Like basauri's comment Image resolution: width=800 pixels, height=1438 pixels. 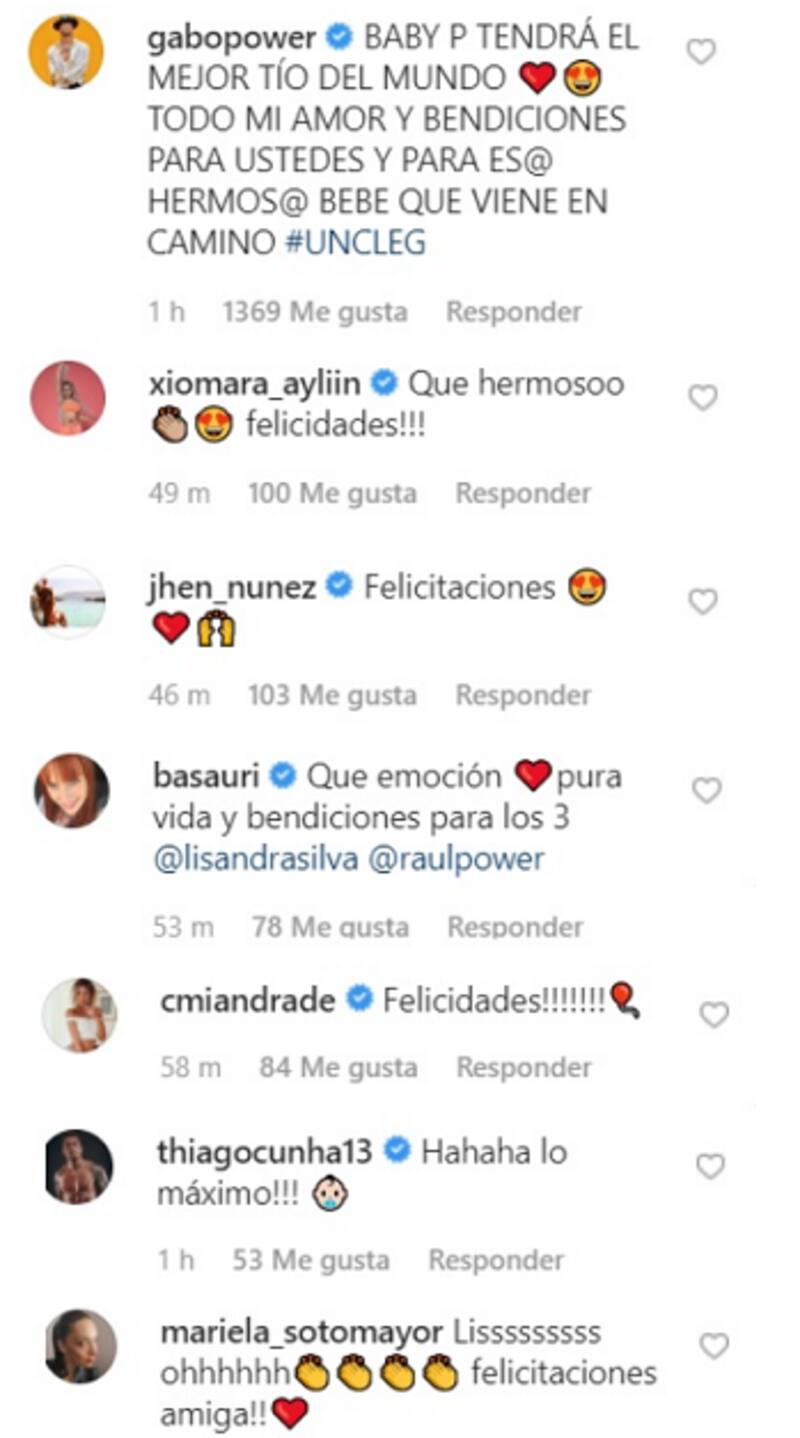[706, 791]
